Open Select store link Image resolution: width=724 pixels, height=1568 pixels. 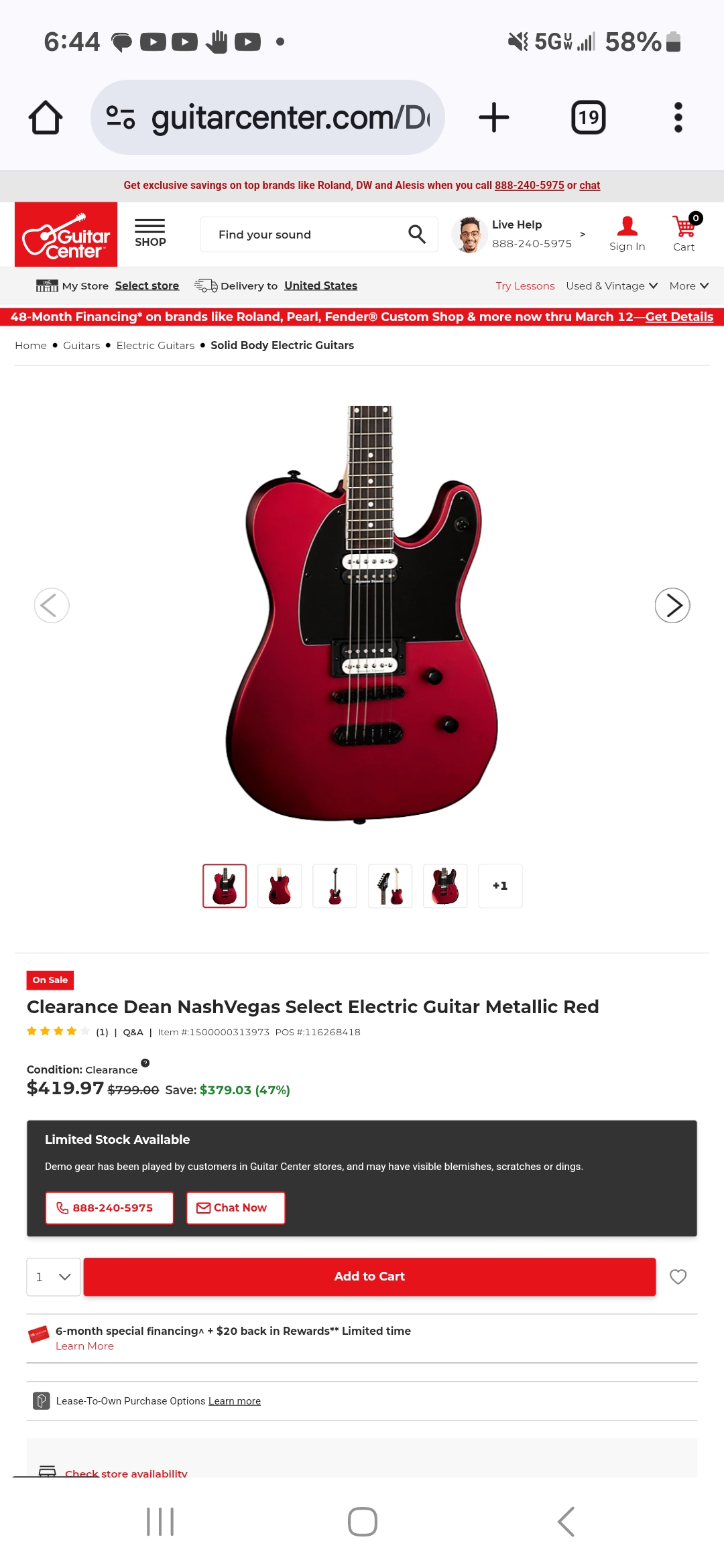tap(147, 285)
